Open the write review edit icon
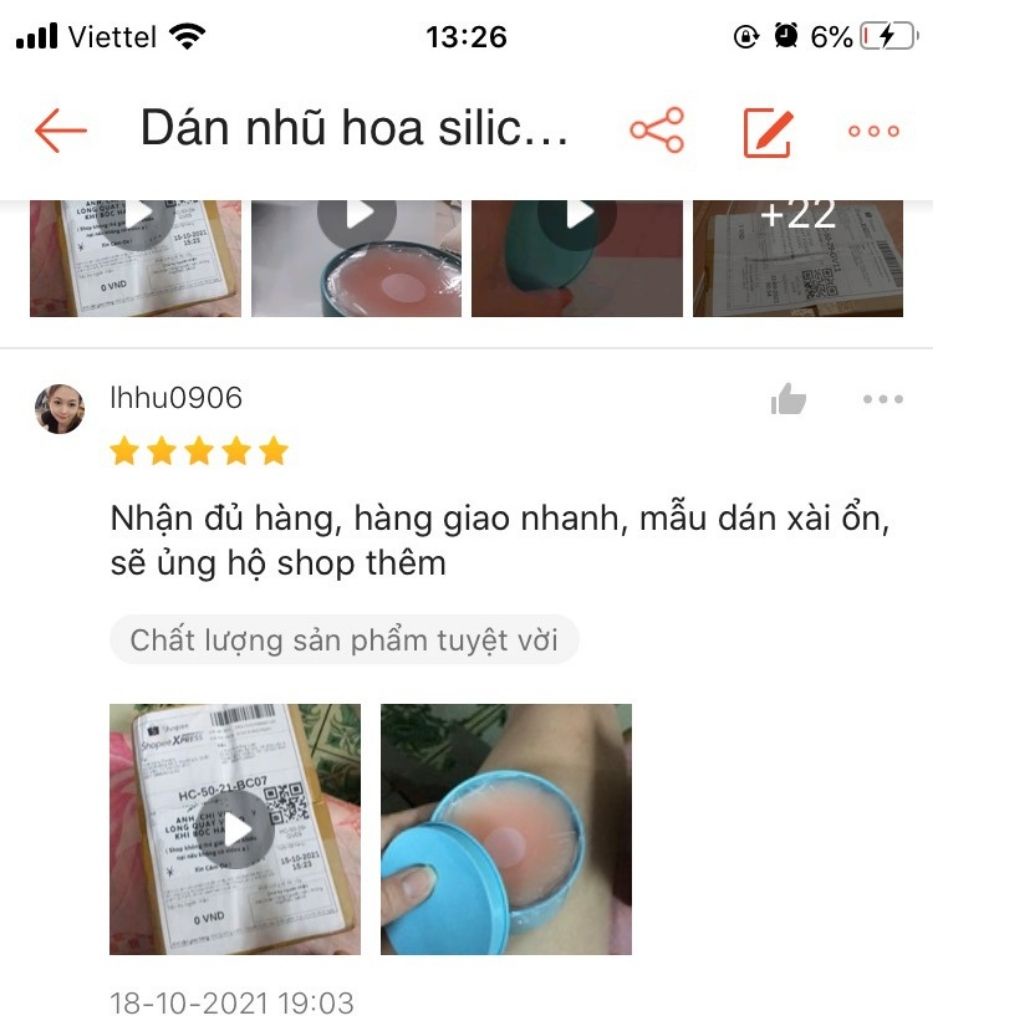The height and width of the screenshot is (1024, 1024). [767, 132]
